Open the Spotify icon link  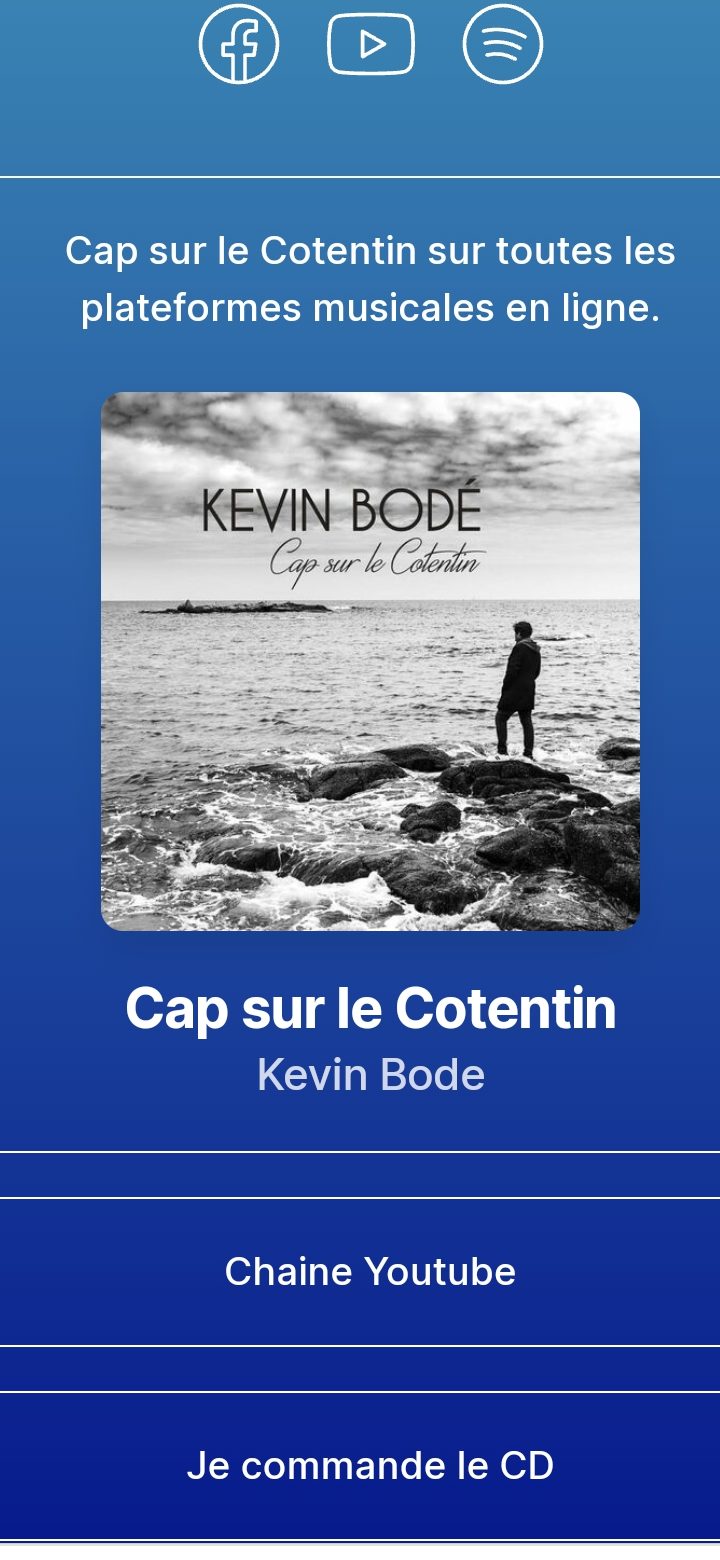click(x=503, y=44)
